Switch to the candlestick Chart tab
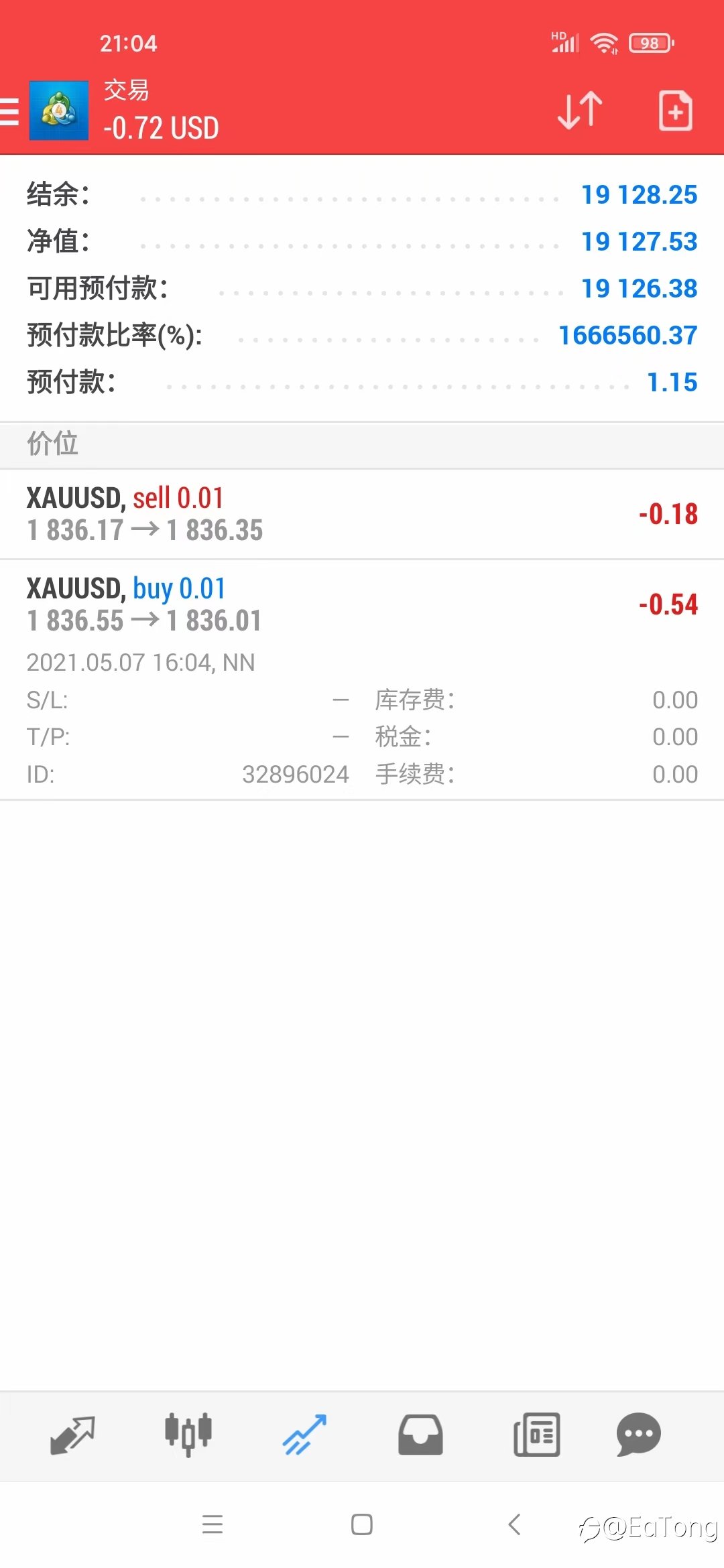This screenshot has height=1568, width=724. click(x=188, y=1435)
